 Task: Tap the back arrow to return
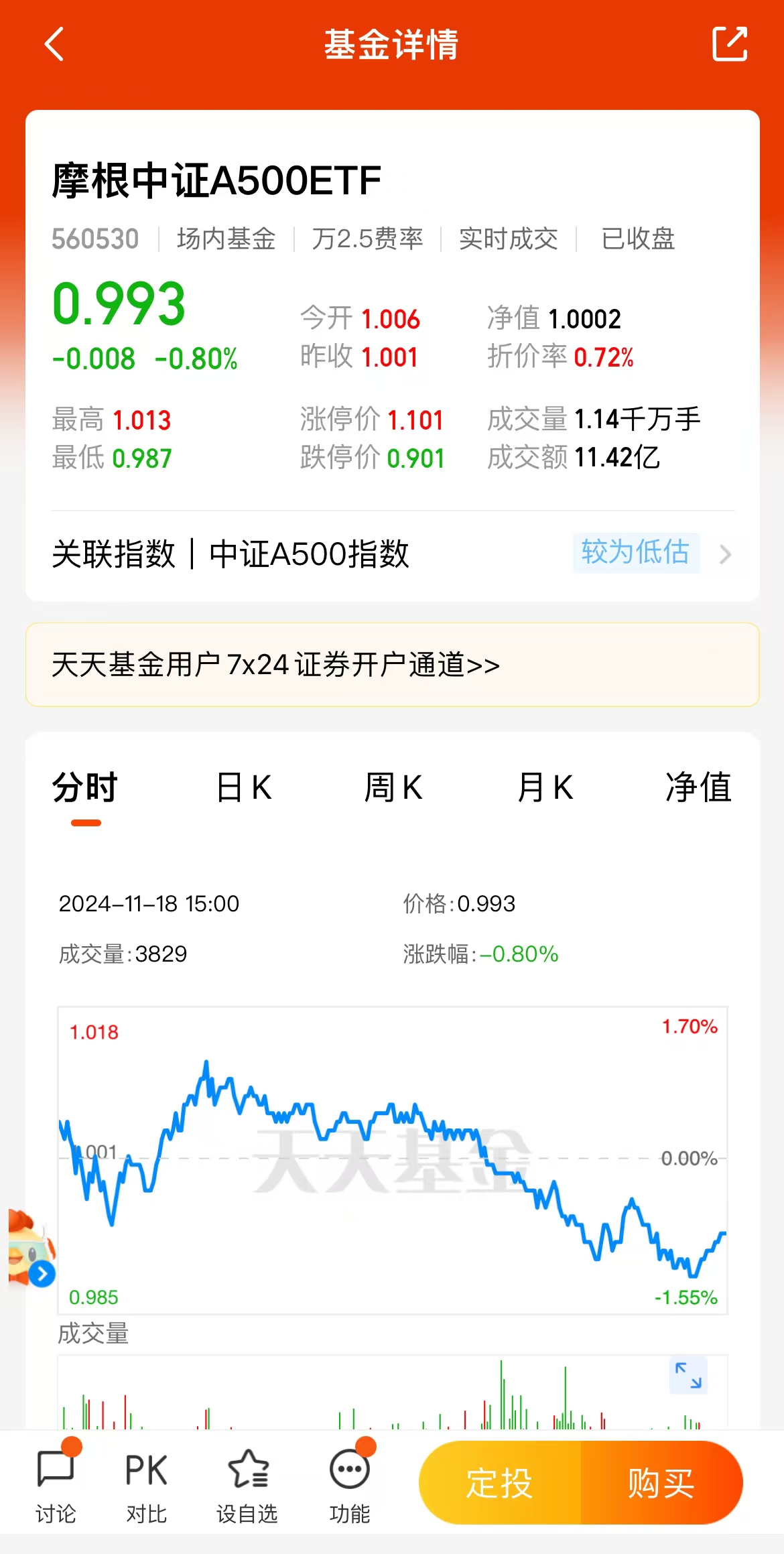[x=54, y=44]
